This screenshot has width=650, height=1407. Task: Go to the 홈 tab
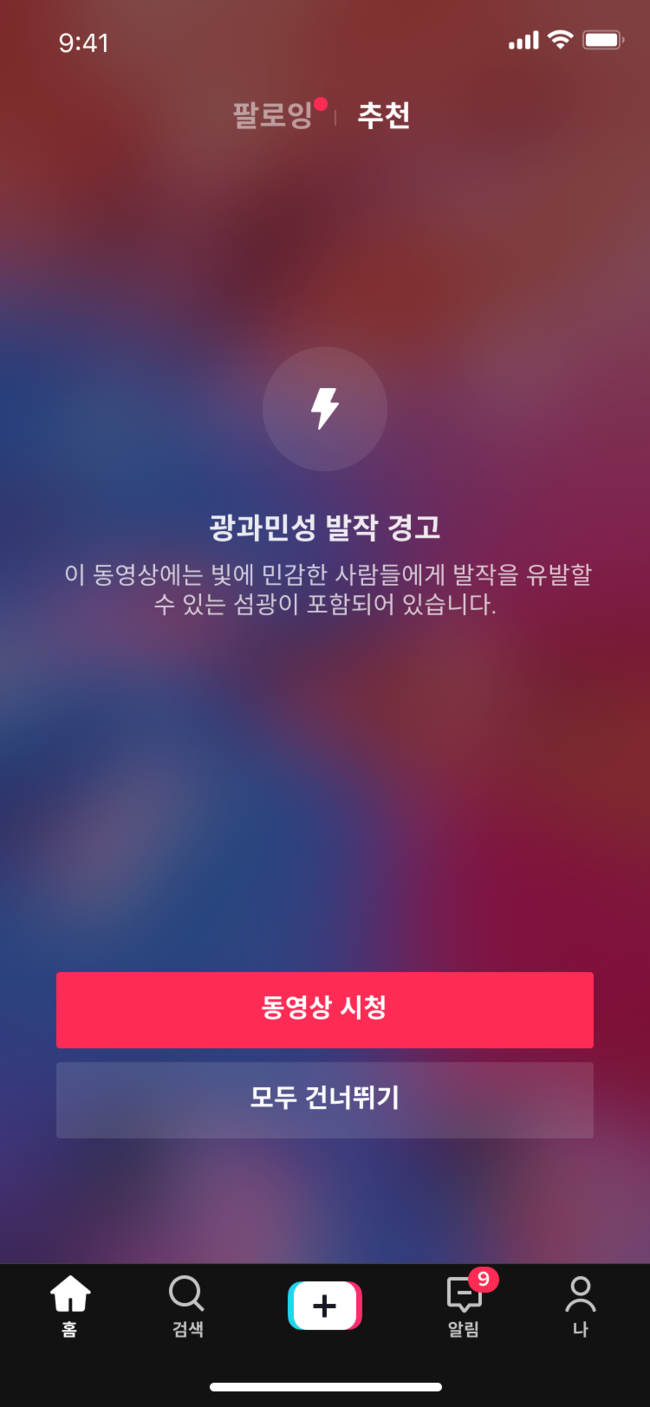(x=70, y=1307)
